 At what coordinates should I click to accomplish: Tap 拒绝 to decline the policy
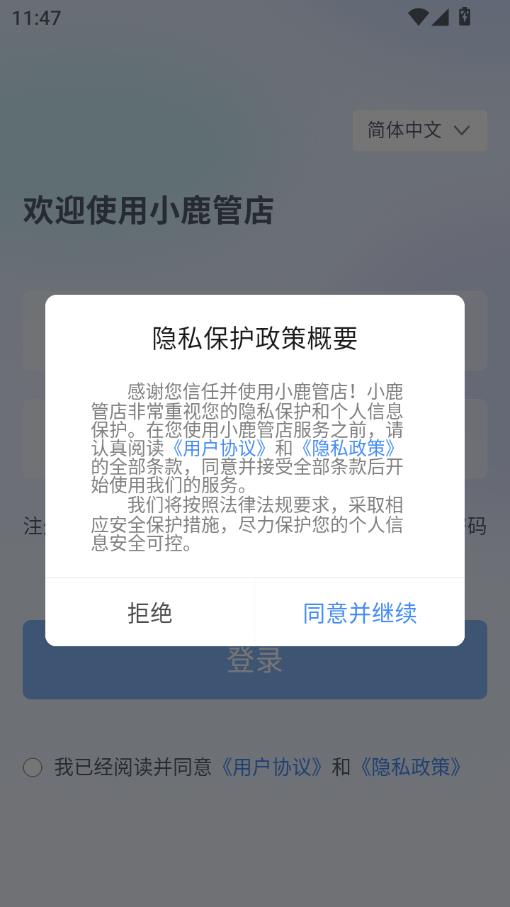click(150, 613)
